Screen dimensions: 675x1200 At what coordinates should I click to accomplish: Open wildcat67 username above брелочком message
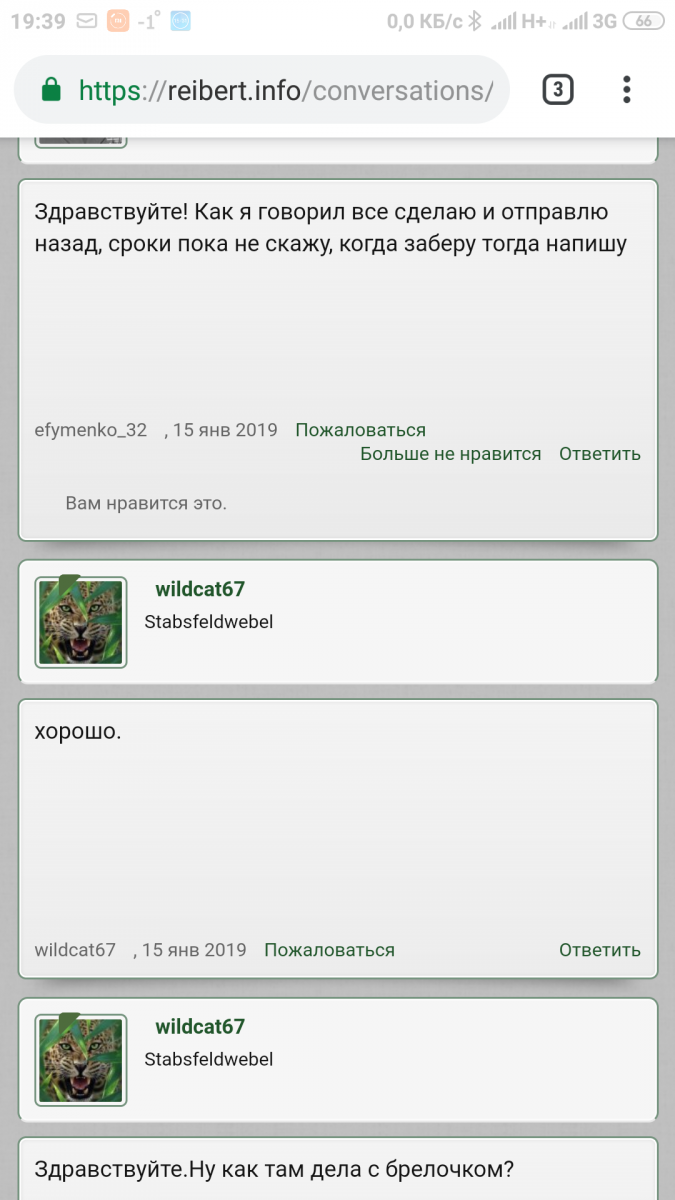200,1026
